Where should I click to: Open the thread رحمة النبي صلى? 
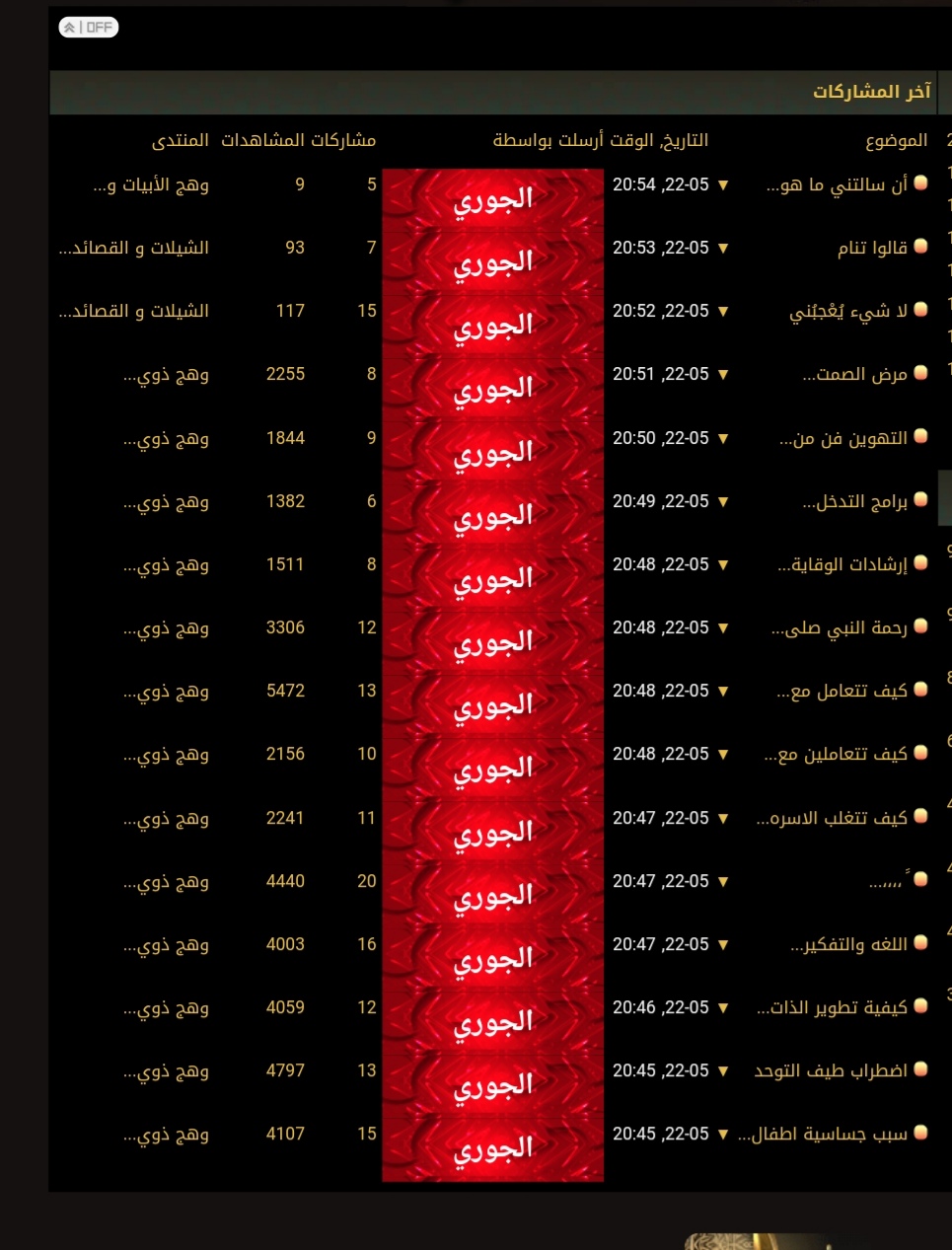coord(839,627)
